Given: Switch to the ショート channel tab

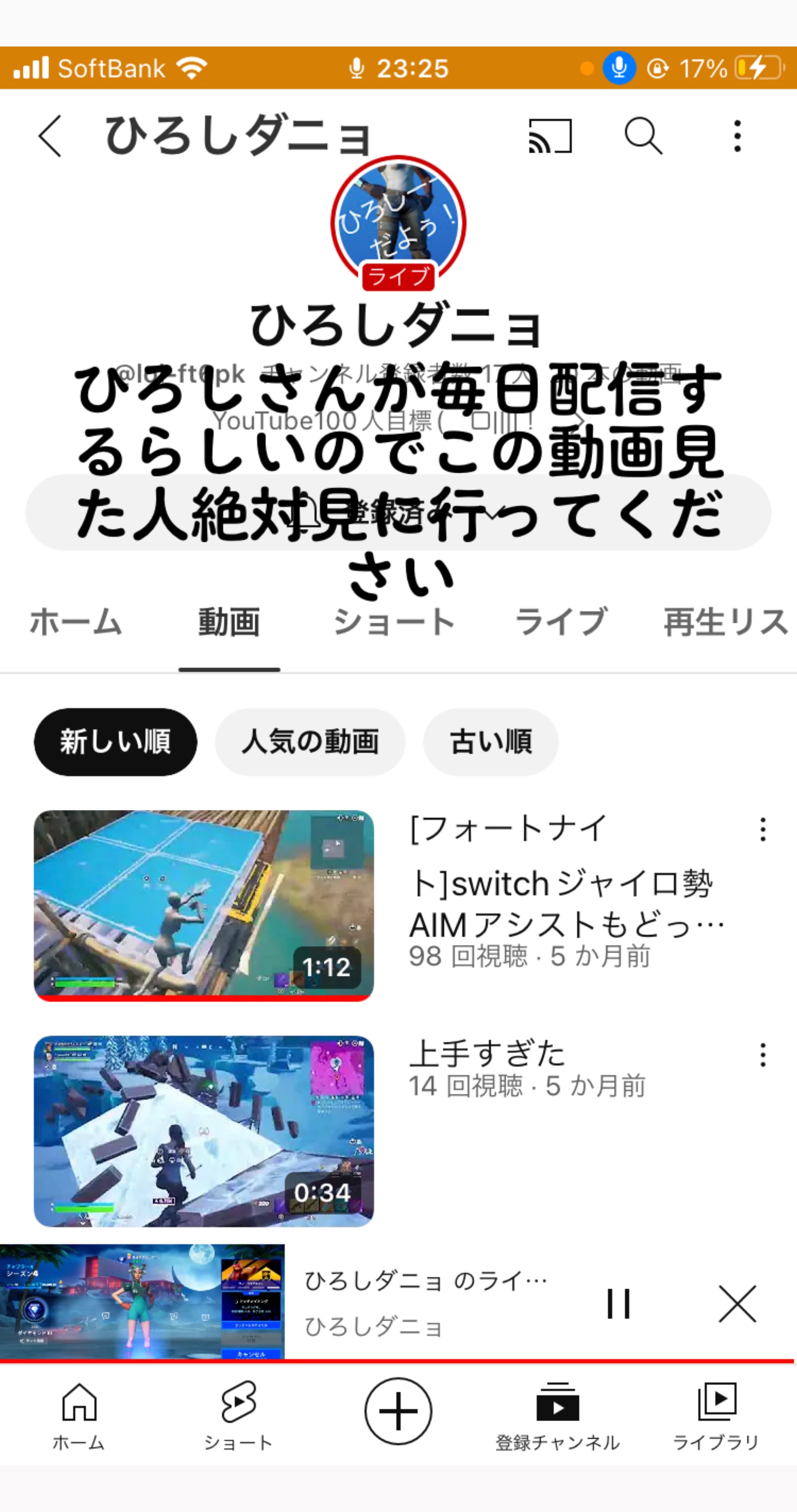Looking at the screenshot, I should 394,622.
